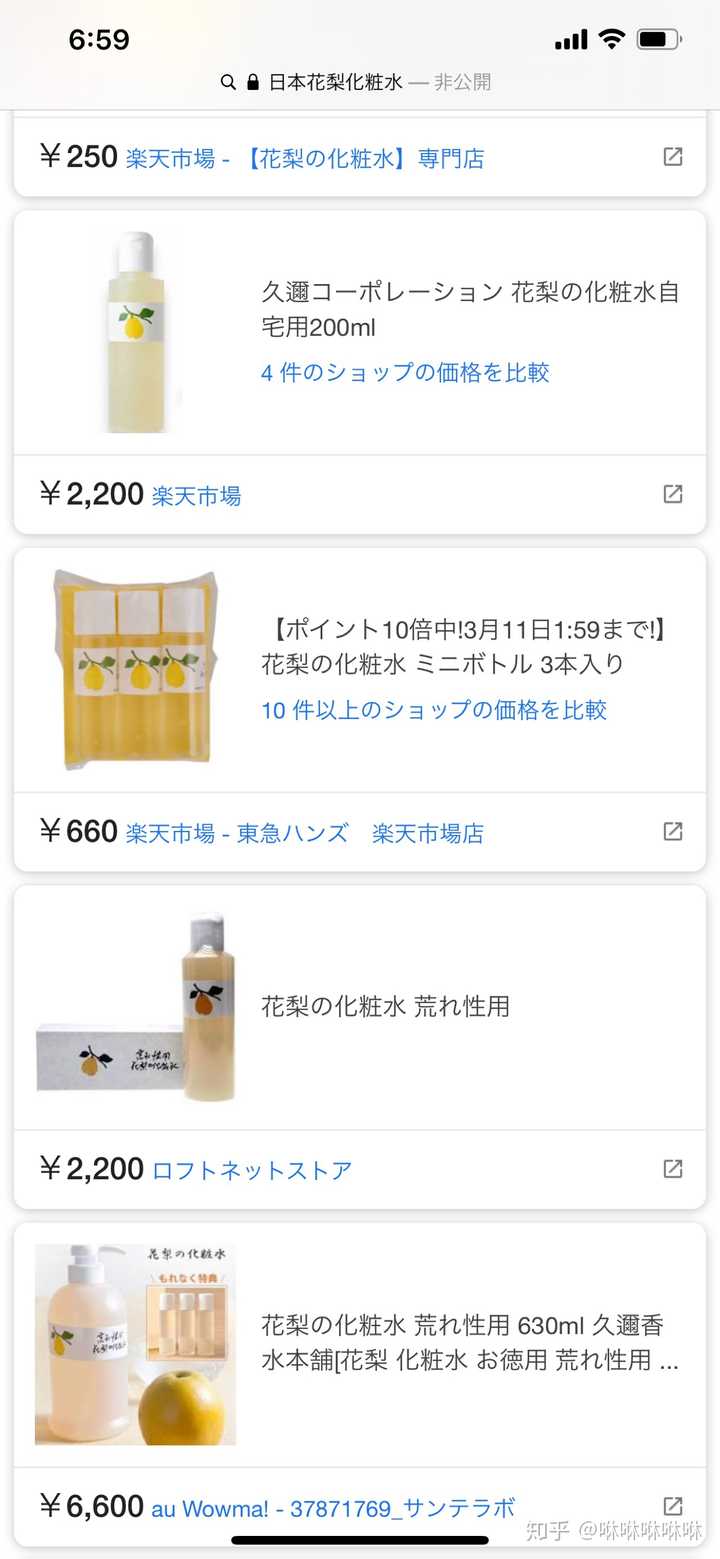Compare prices from 10 件以上のショップ
Image resolution: width=720 pixels, height=1559 pixels.
click(x=434, y=710)
